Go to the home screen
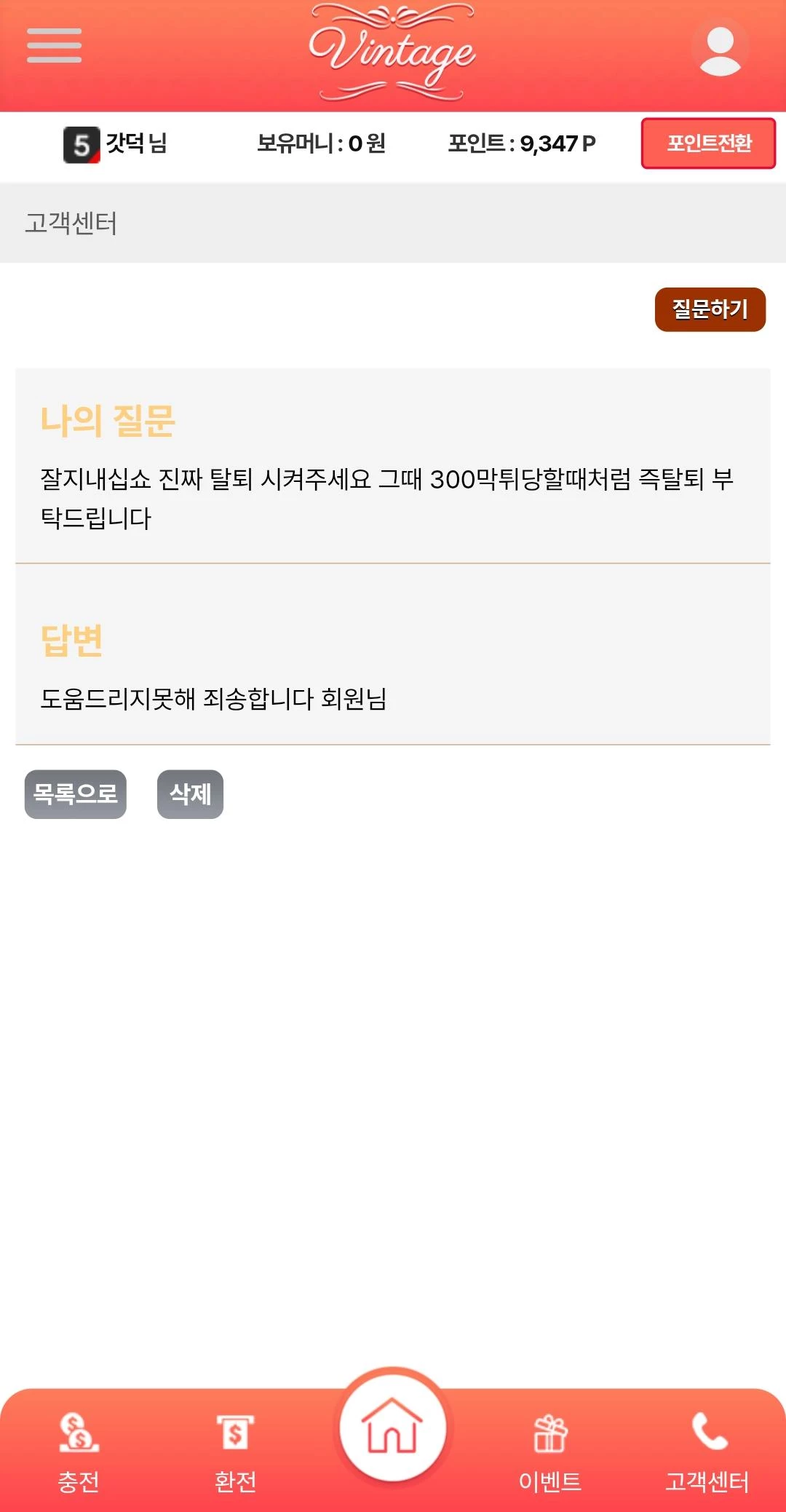786x1512 pixels. coord(393,1428)
